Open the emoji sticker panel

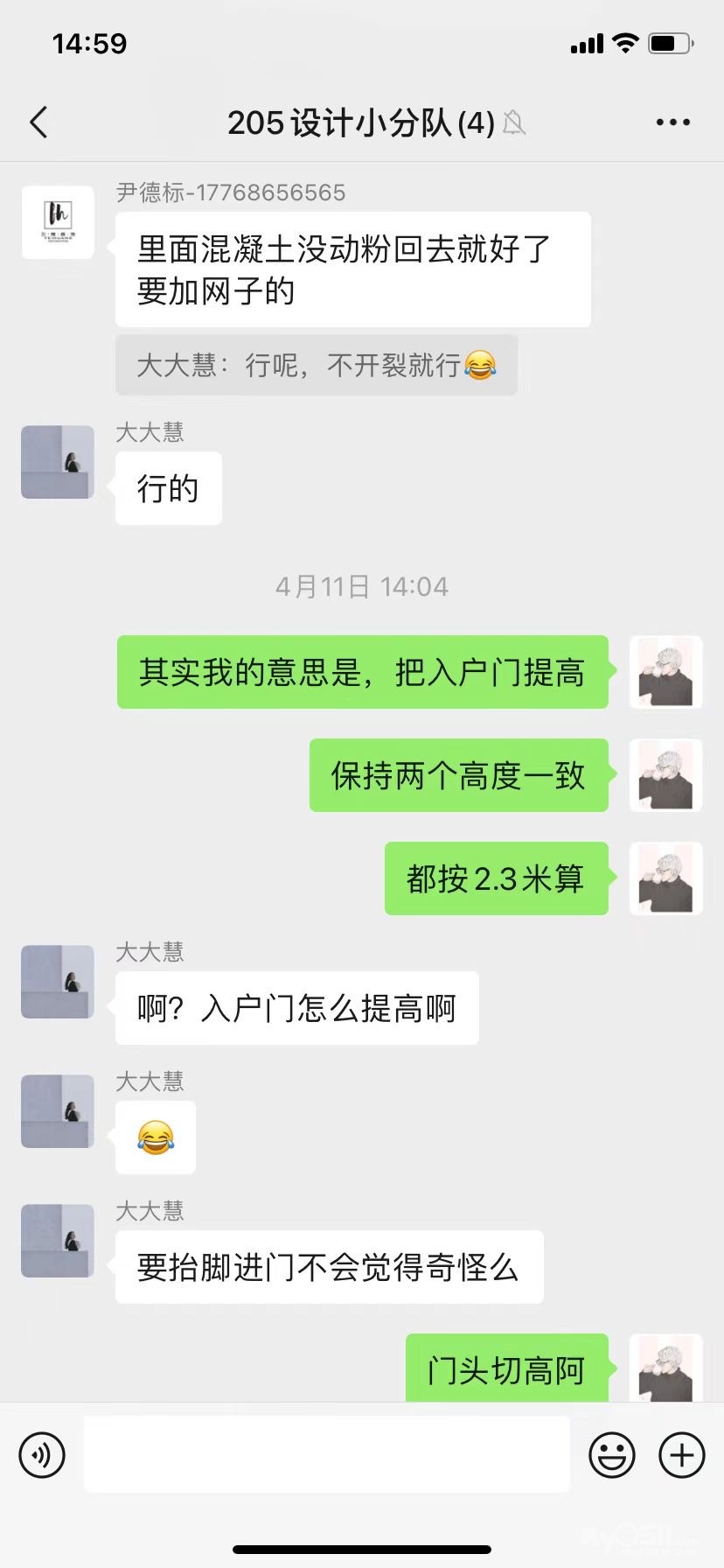[x=611, y=1455]
